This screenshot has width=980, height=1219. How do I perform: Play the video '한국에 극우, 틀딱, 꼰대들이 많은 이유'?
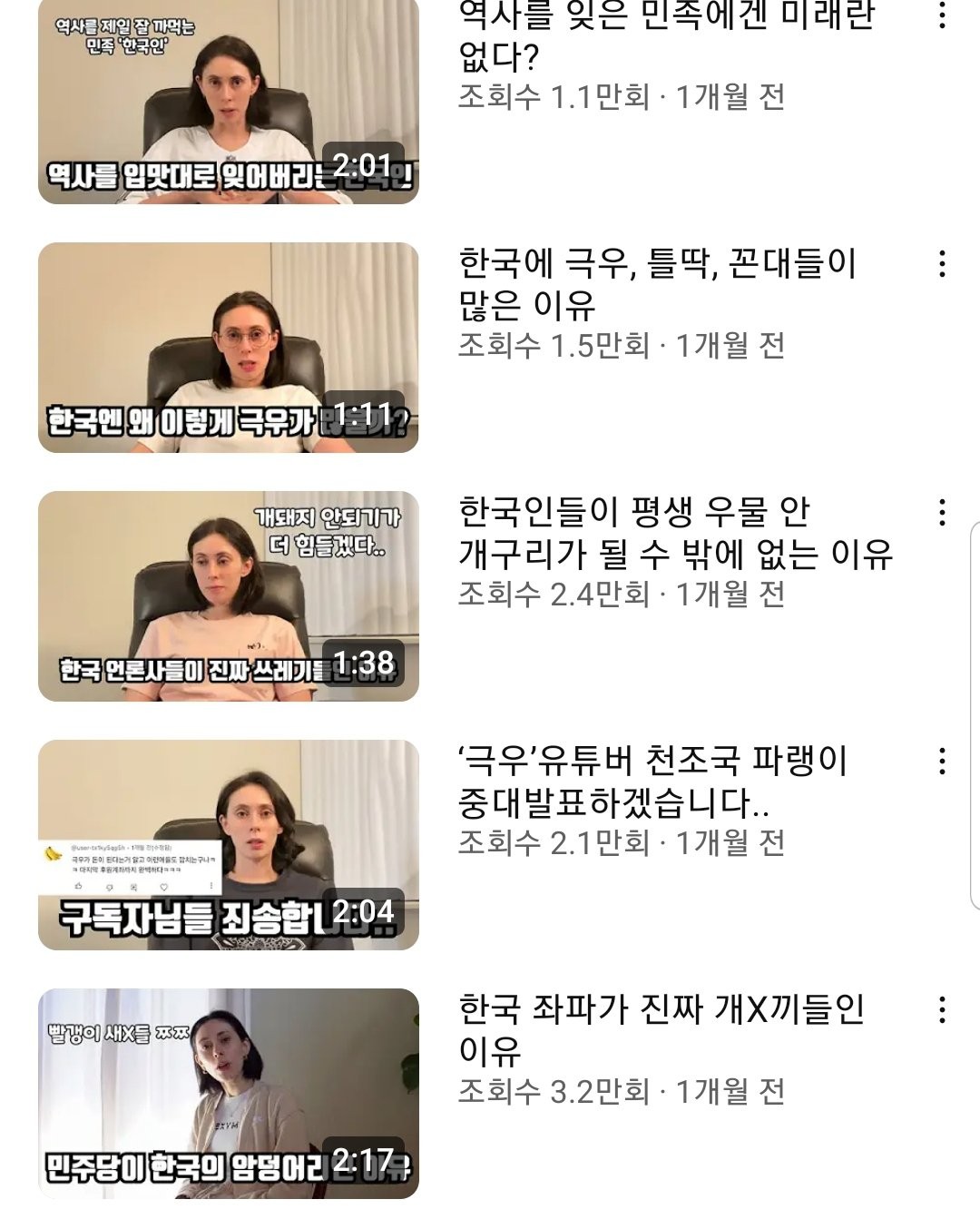coord(228,348)
